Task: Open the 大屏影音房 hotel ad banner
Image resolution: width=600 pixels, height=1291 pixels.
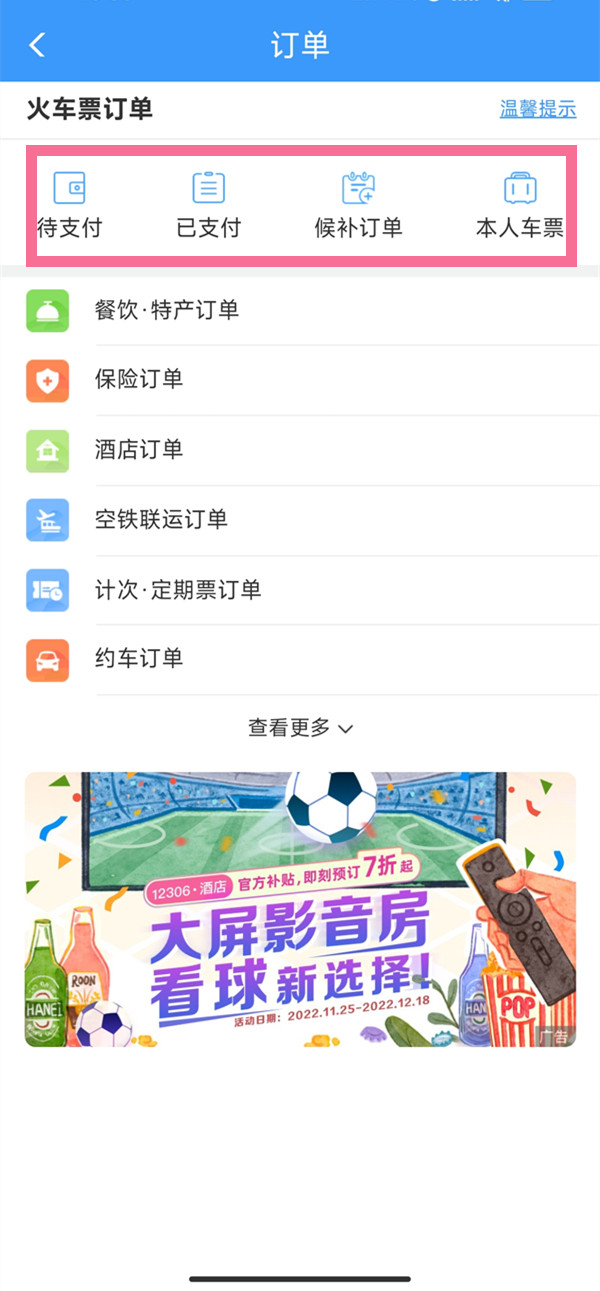Action: point(300,909)
